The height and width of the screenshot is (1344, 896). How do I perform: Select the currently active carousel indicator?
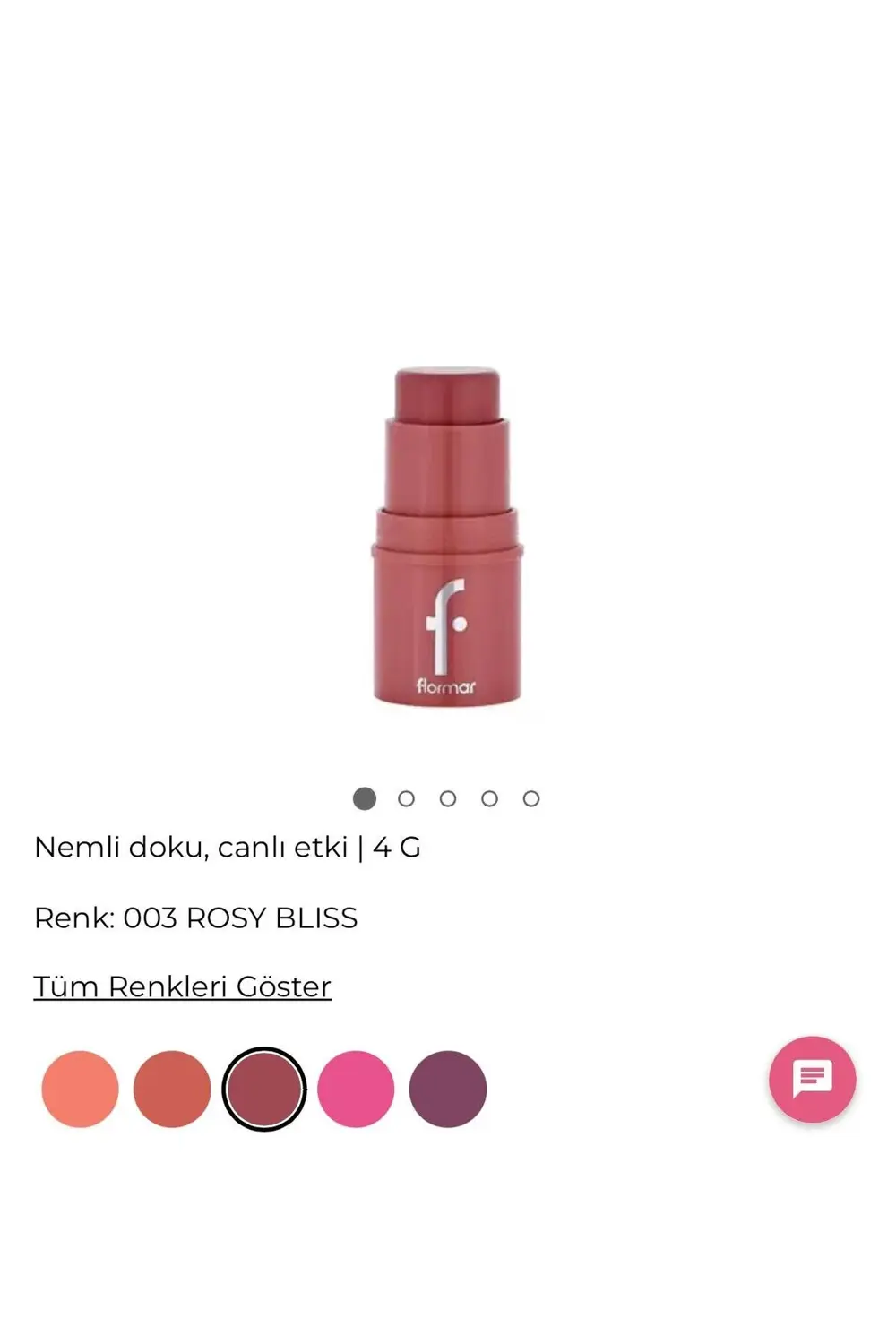click(x=366, y=797)
